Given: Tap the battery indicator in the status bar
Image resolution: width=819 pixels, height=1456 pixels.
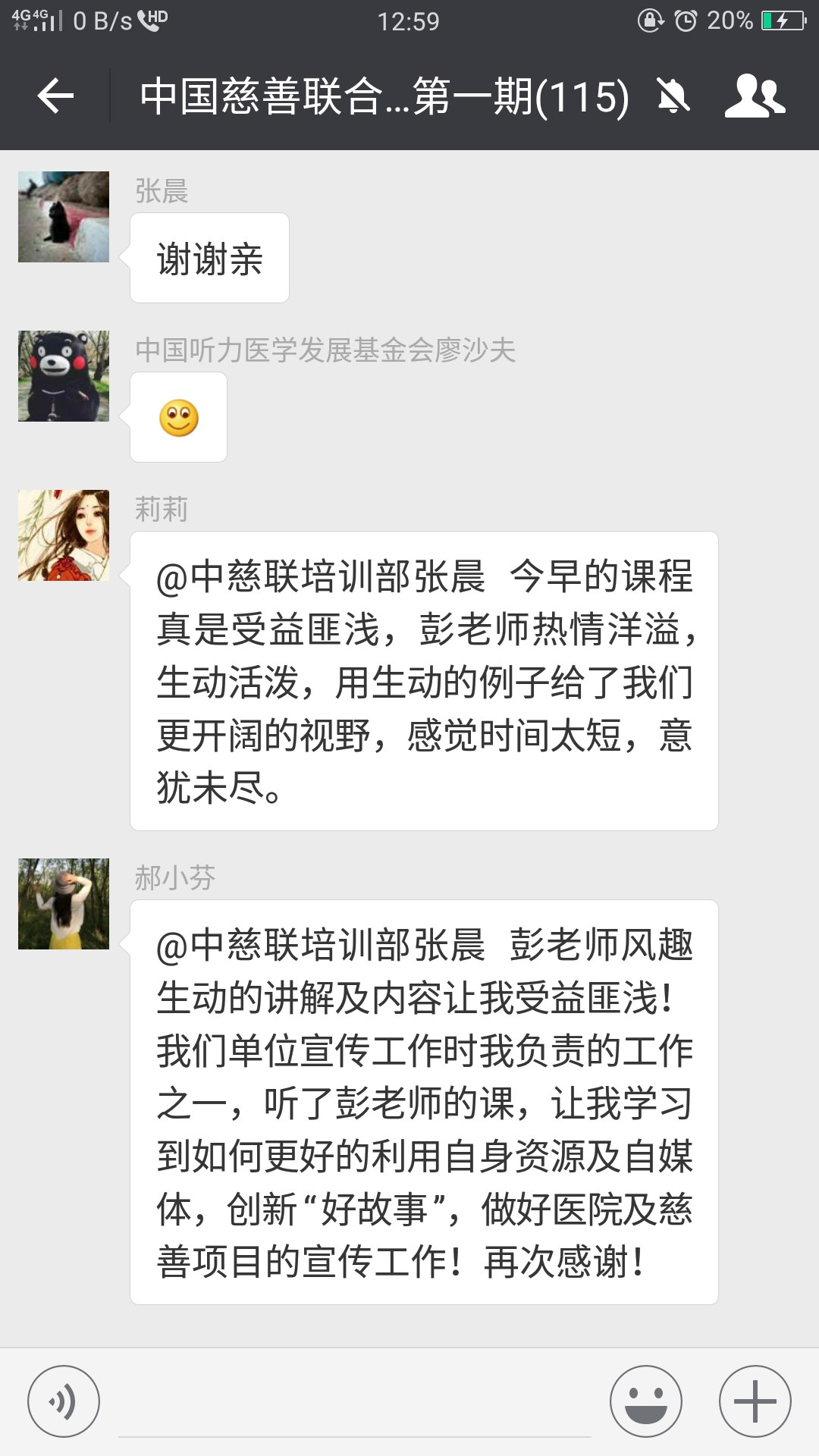Looking at the screenshot, I should click(783, 20).
